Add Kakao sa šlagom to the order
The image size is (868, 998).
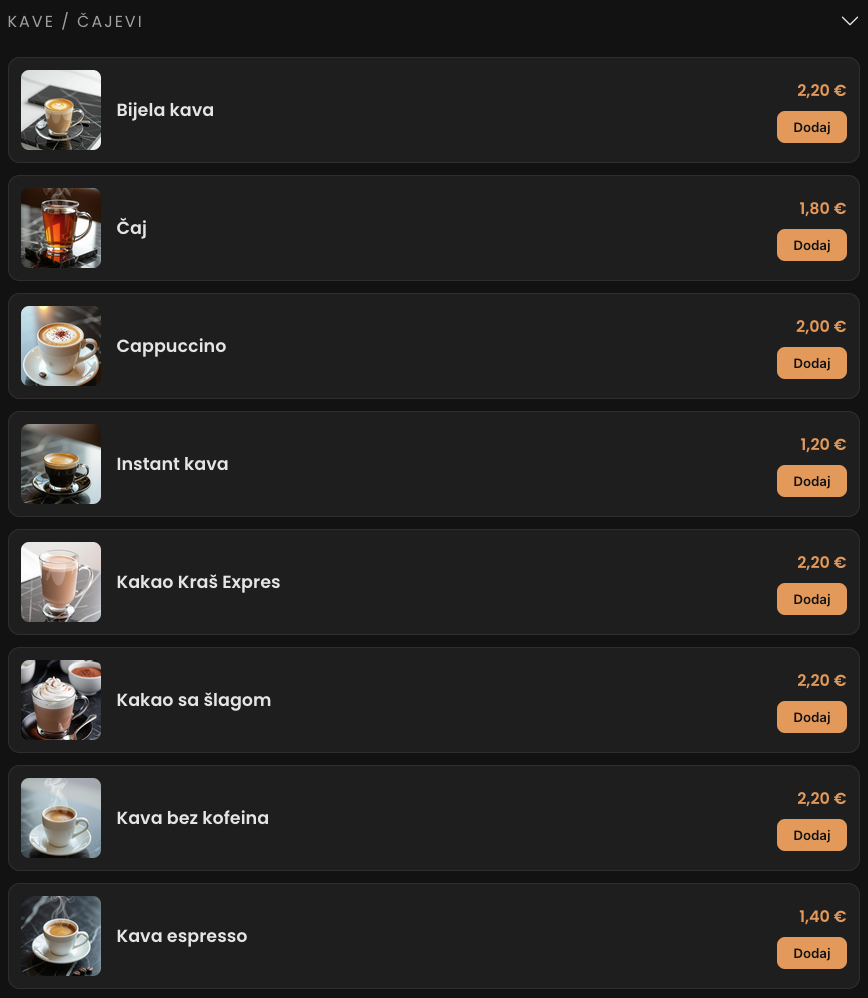tap(811, 717)
